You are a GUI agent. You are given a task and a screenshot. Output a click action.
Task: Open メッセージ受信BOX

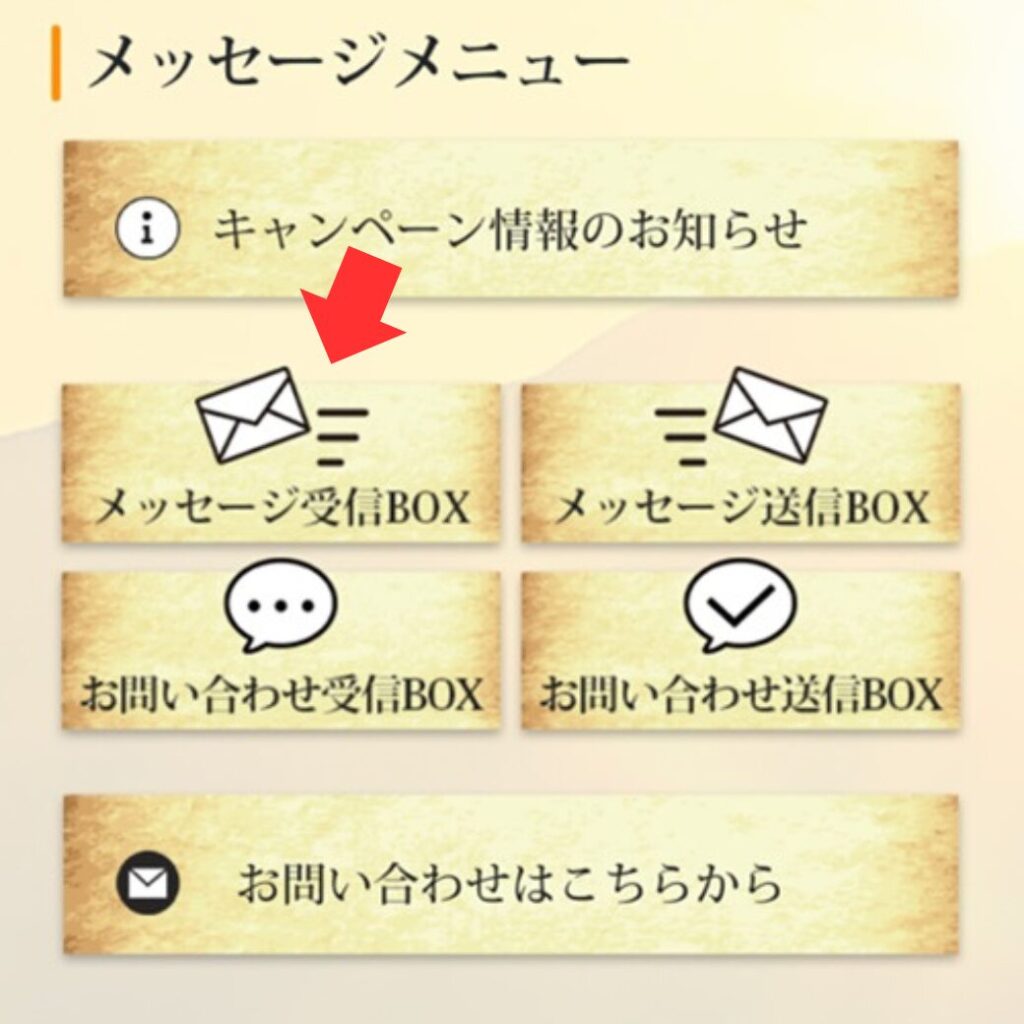pyautogui.click(x=281, y=463)
